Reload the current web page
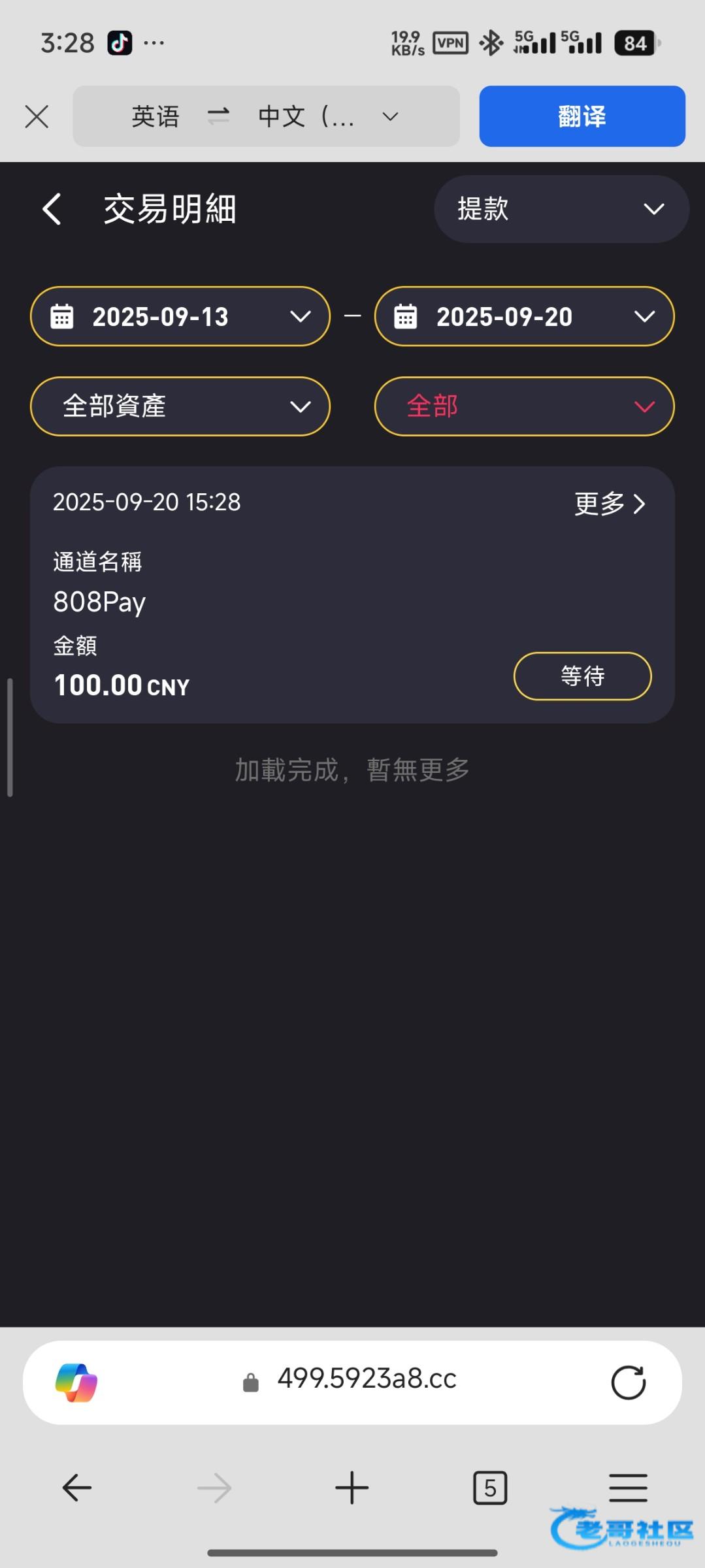 tap(628, 1382)
